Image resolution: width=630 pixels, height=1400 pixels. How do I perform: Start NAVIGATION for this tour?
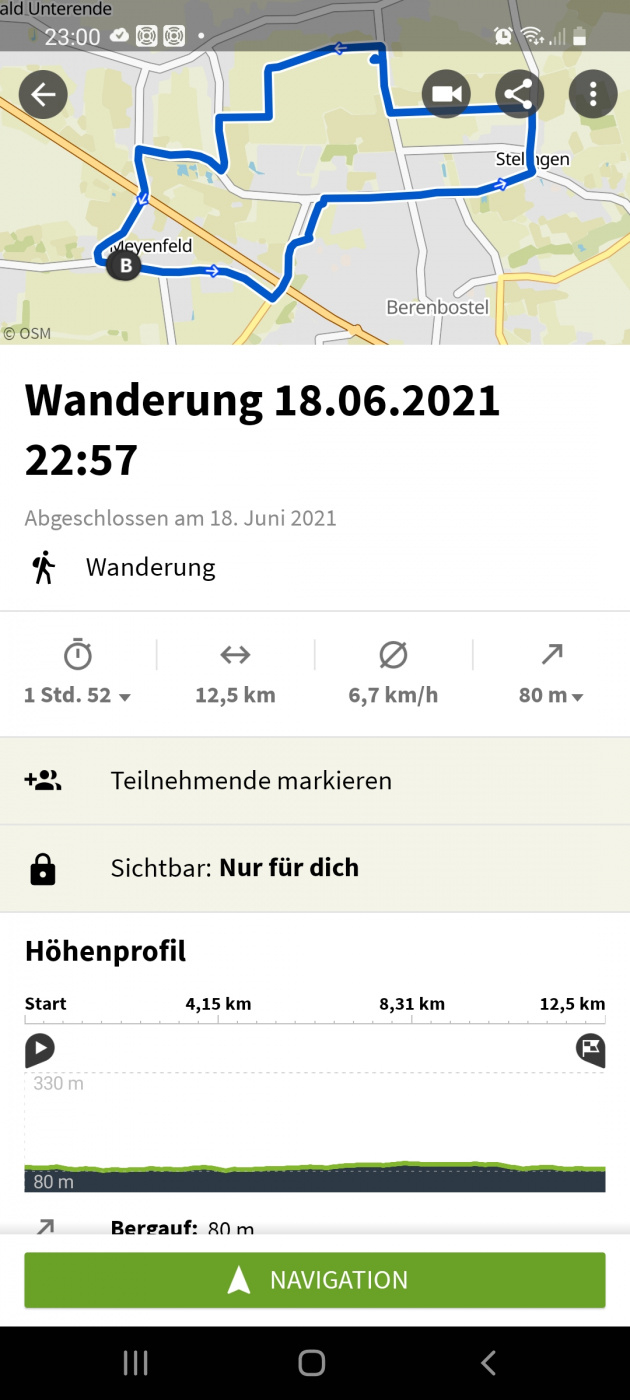pyautogui.click(x=315, y=1280)
